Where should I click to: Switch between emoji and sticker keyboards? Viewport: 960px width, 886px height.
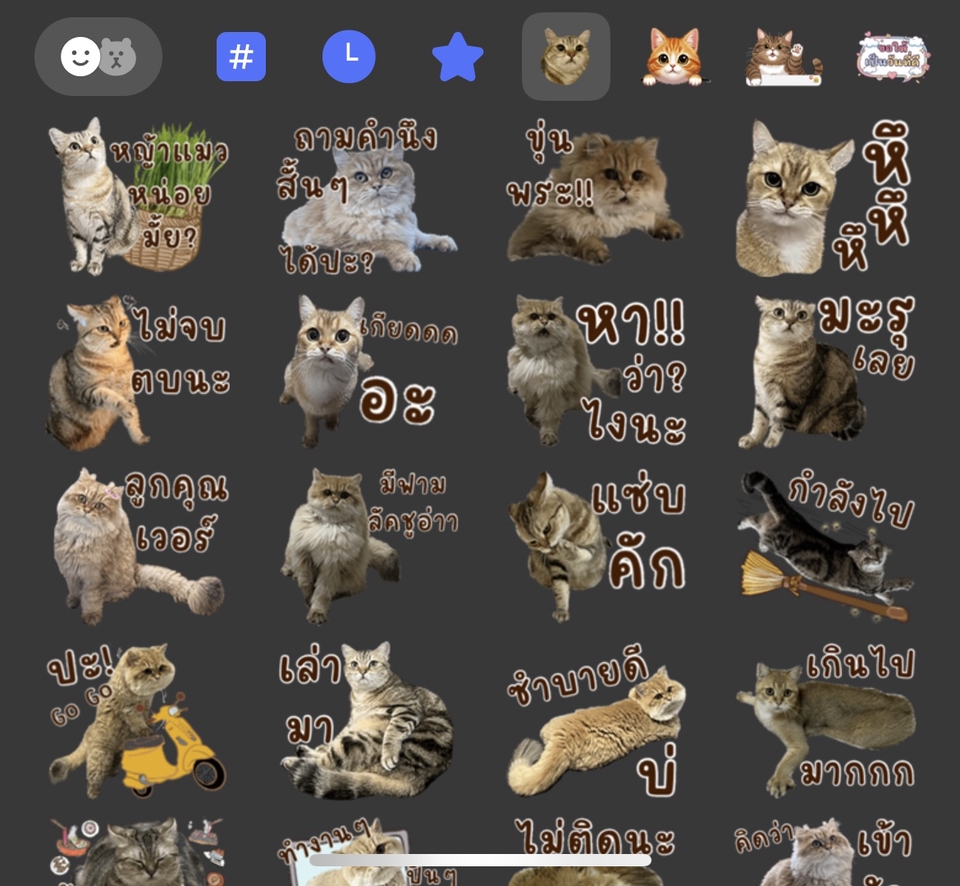[x=98, y=57]
